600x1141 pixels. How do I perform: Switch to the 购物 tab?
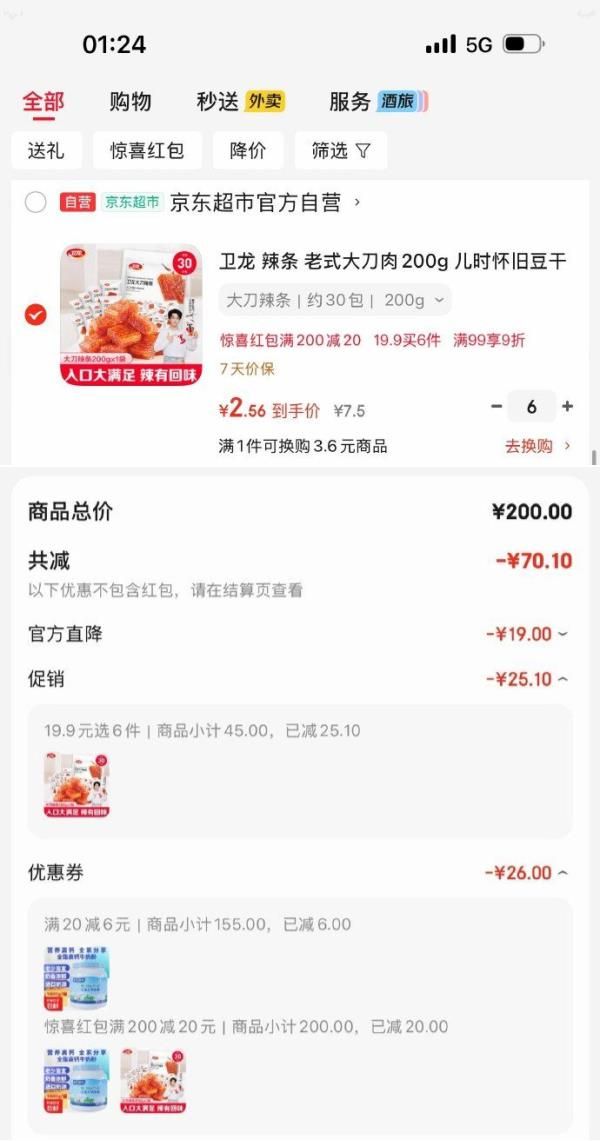130,101
